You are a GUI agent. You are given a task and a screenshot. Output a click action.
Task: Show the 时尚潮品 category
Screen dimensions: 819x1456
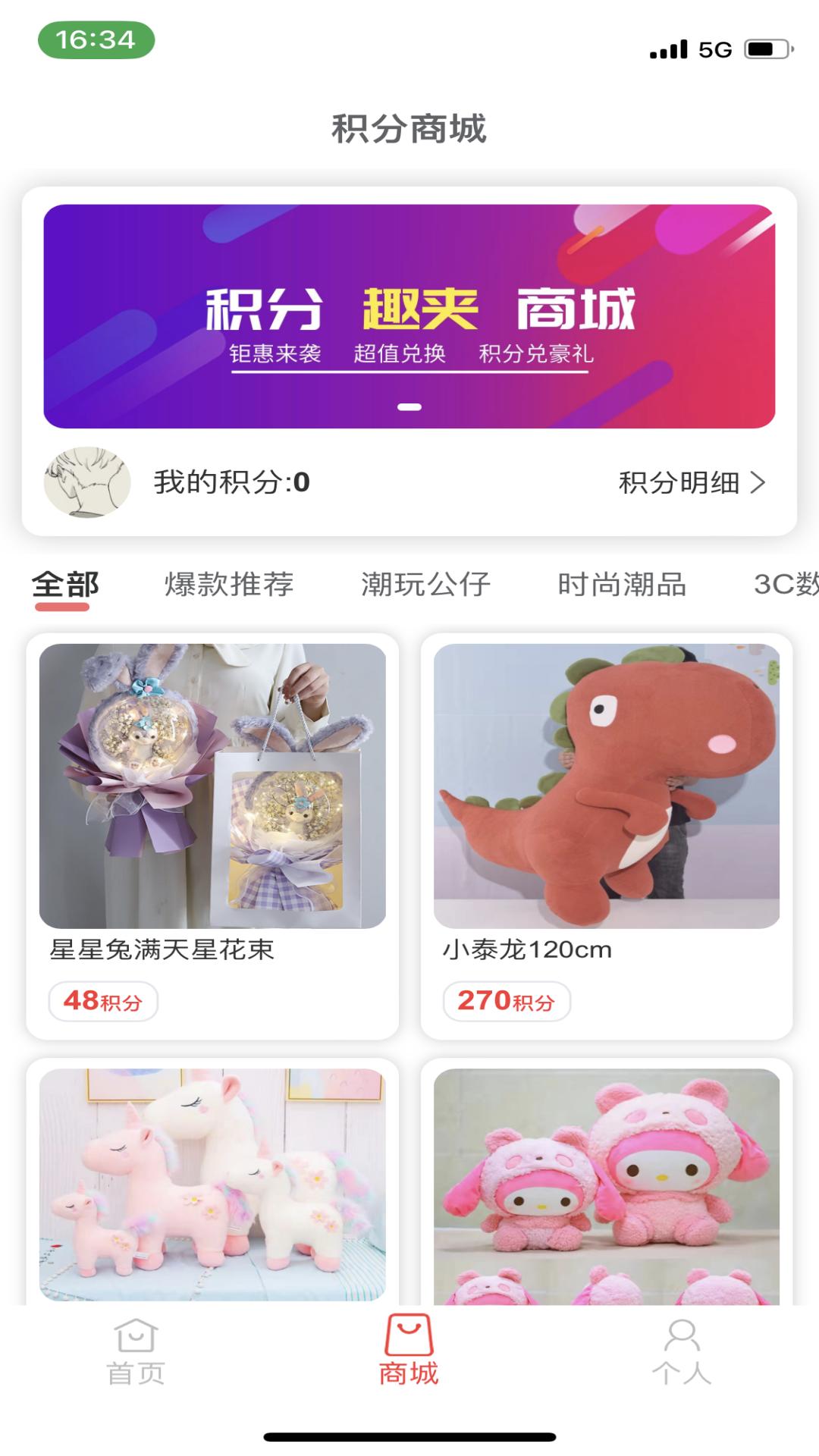[622, 585]
